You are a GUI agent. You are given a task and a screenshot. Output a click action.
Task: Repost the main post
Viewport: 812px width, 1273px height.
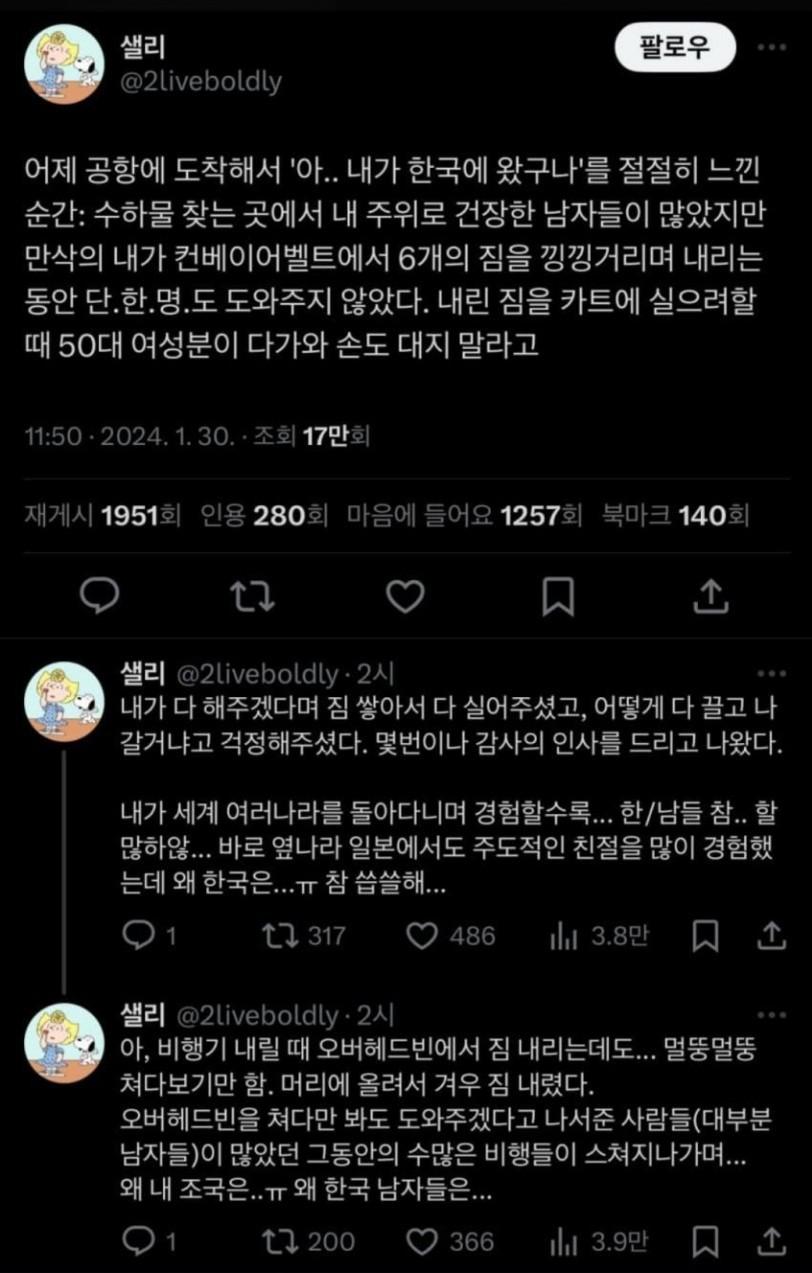[251, 596]
